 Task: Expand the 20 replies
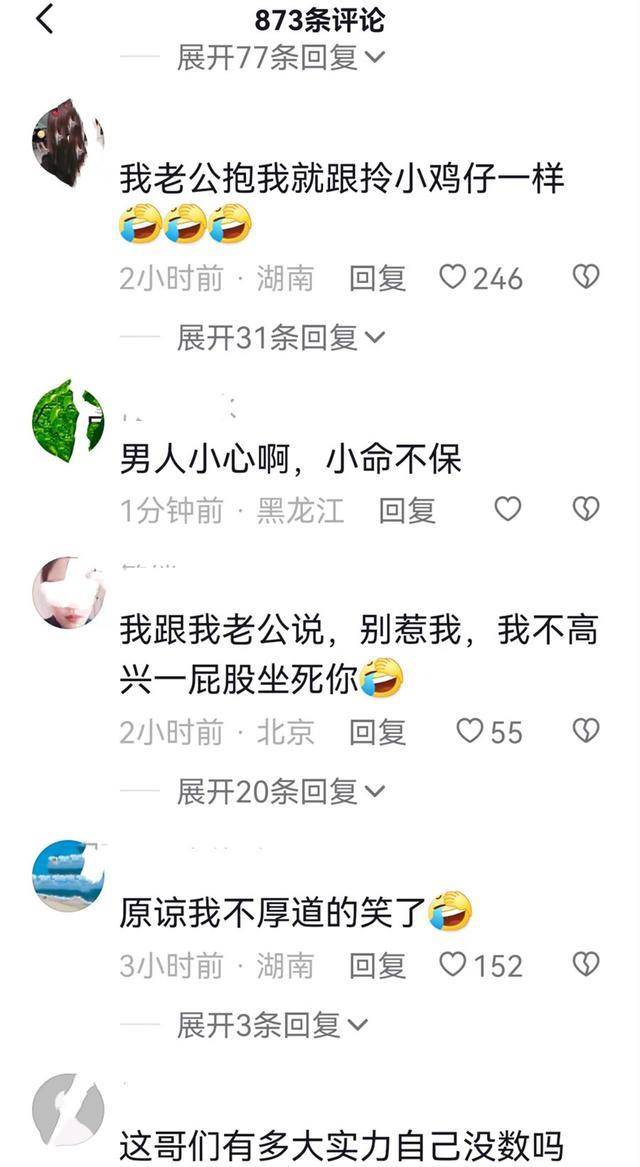280,792
